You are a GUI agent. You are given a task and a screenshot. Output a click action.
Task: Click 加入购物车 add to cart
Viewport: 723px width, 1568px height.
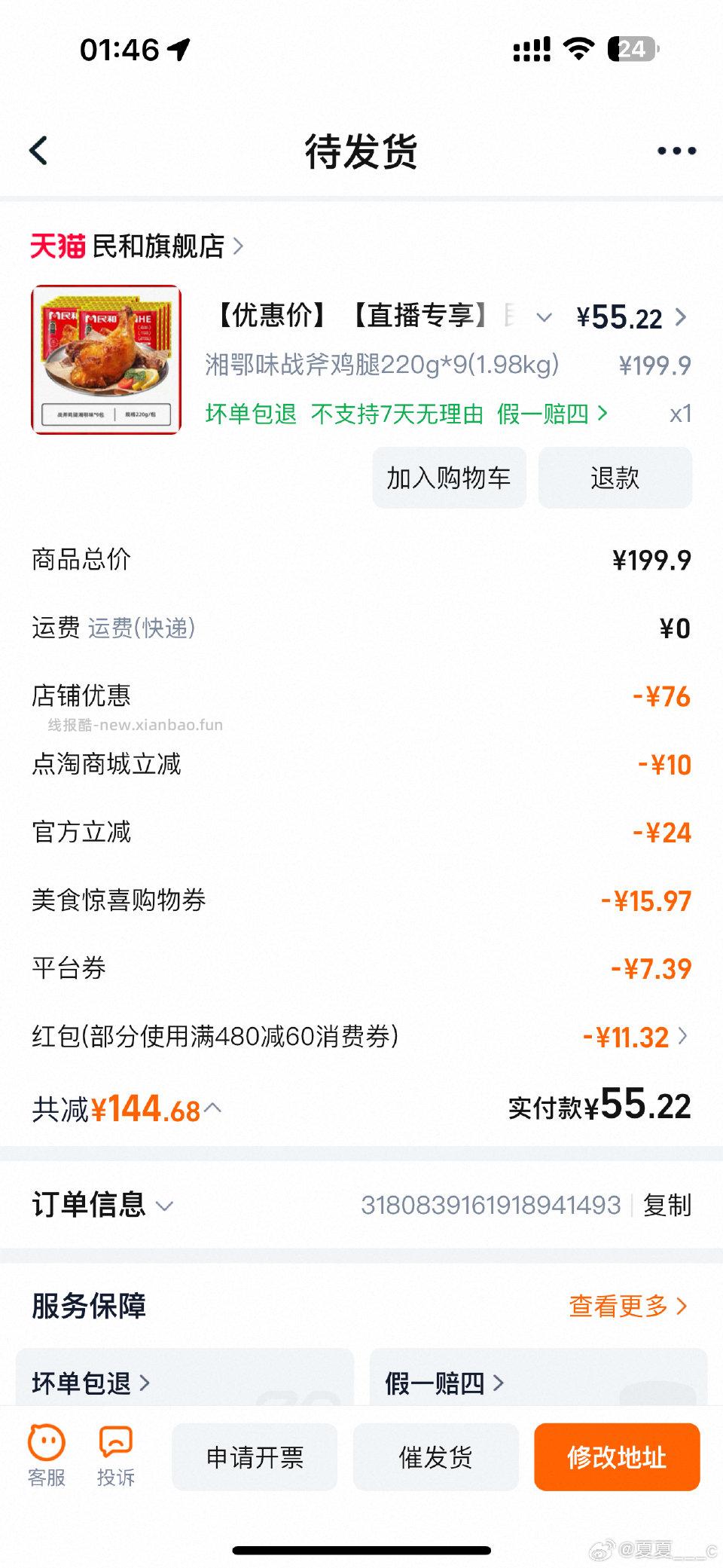(449, 478)
